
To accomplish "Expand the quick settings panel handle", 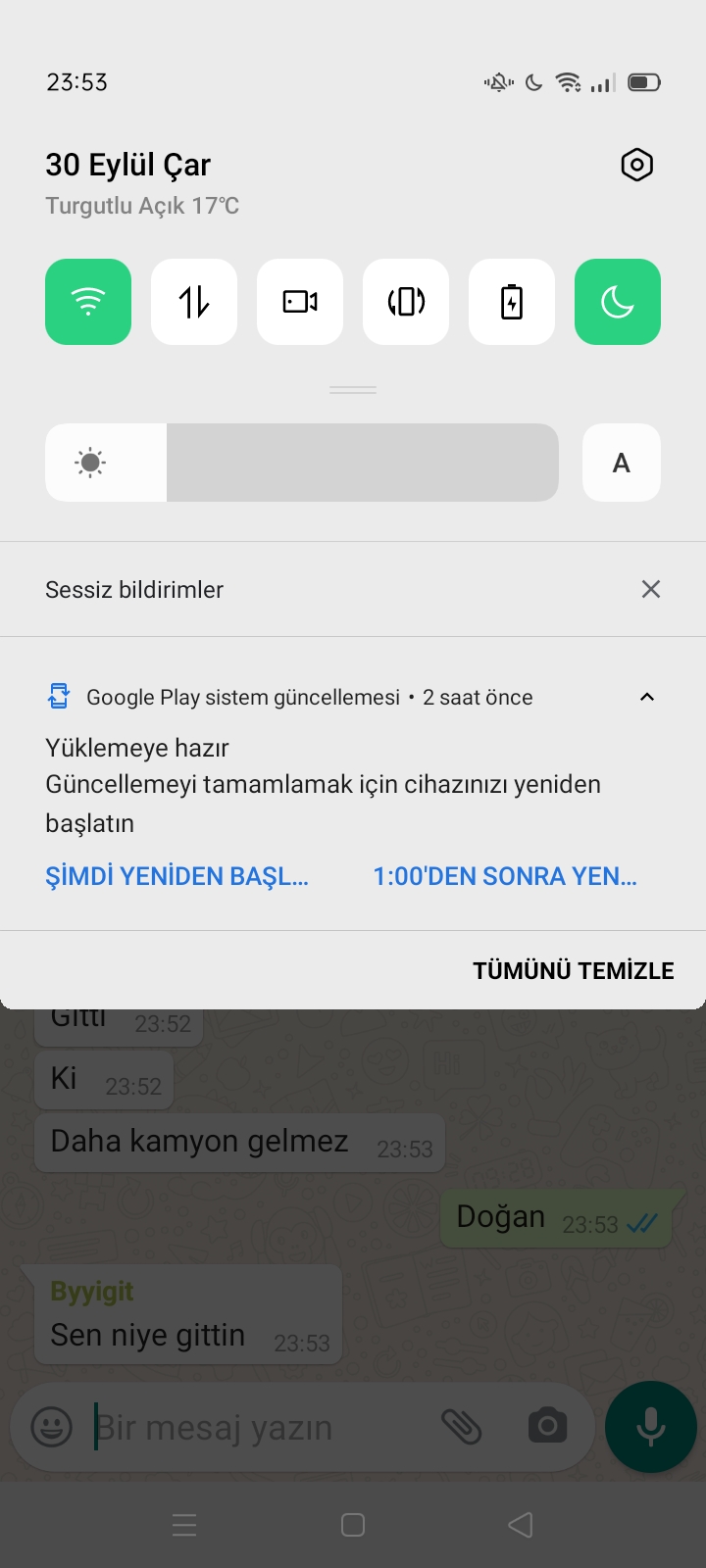I will pos(353,390).
